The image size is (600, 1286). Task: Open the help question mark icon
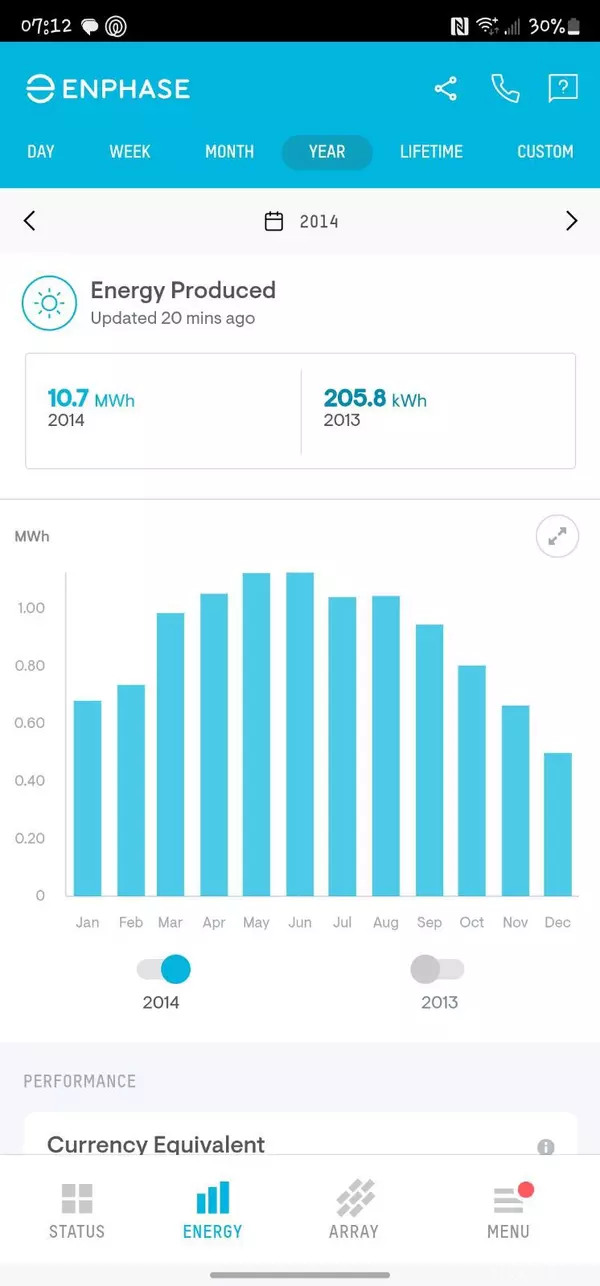click(x=563, y=89)
